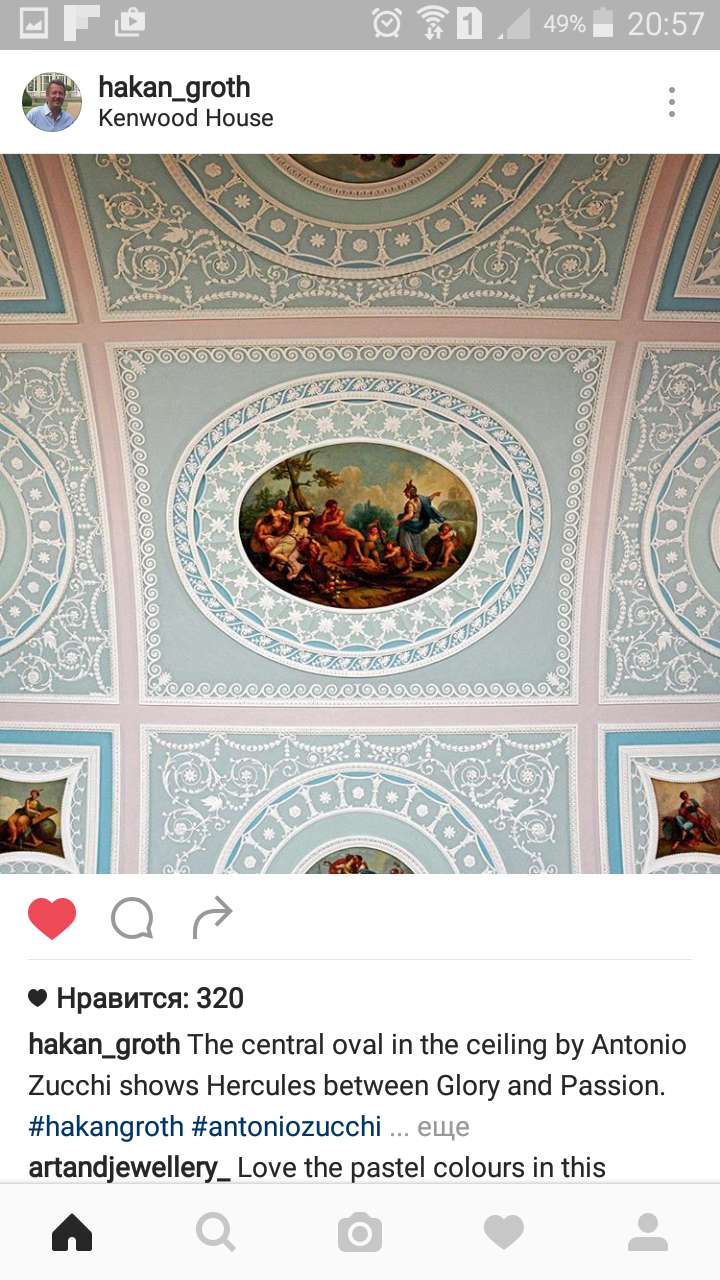
Task: Expand the caption with "еще"
Action: (443, 1128)
